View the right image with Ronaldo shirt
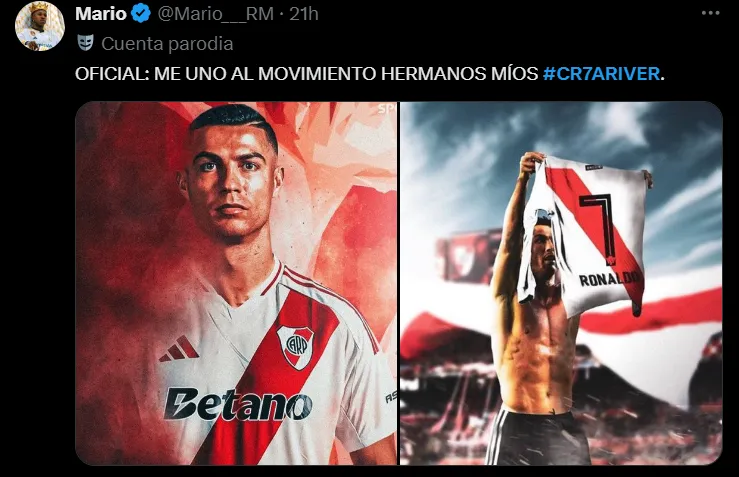This screenshot has width=739, height=477. (x=561, y=283)
